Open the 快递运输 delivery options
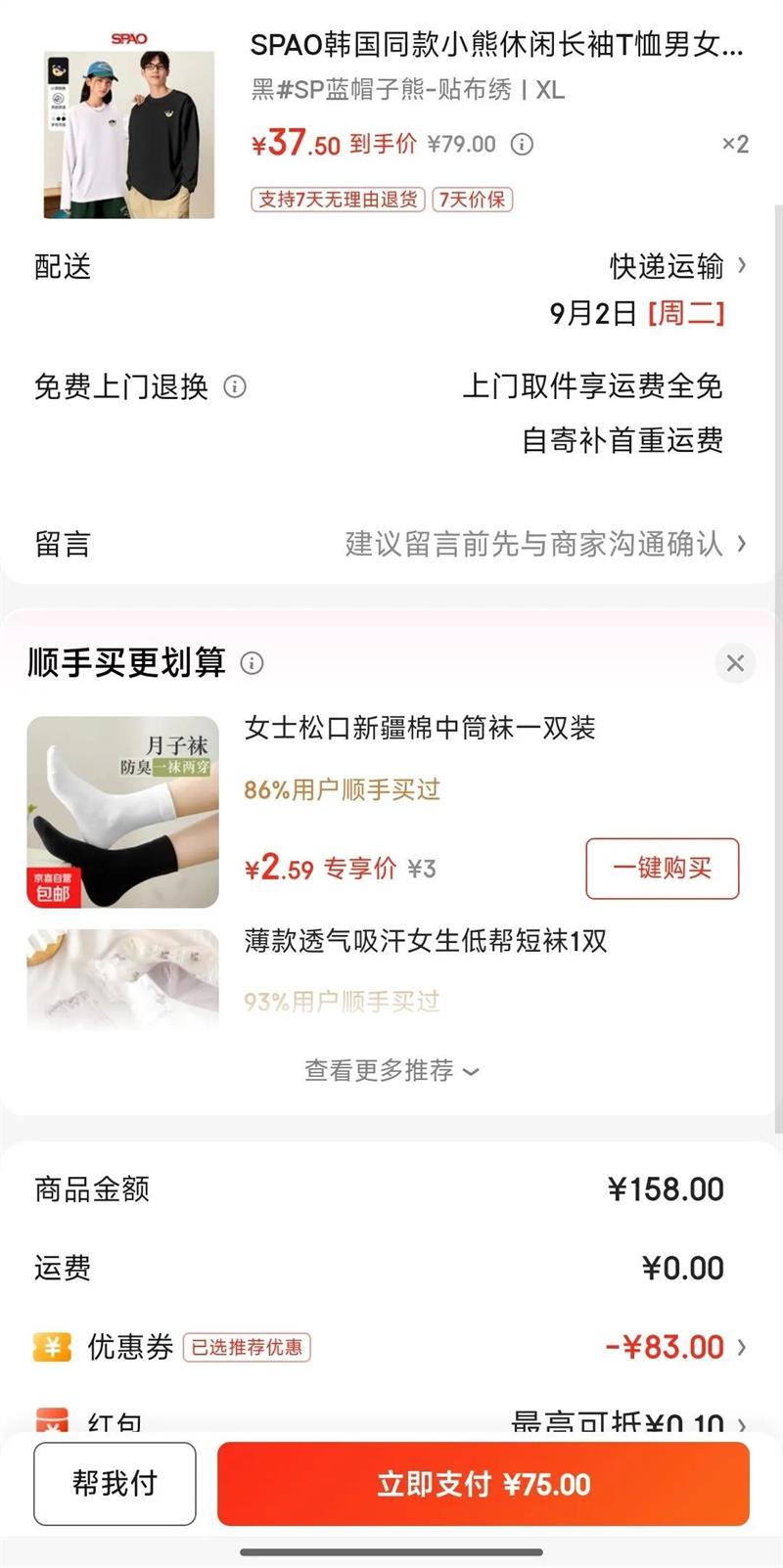Viewport: 783px width, 1568px height. click(x=677, y=266)
